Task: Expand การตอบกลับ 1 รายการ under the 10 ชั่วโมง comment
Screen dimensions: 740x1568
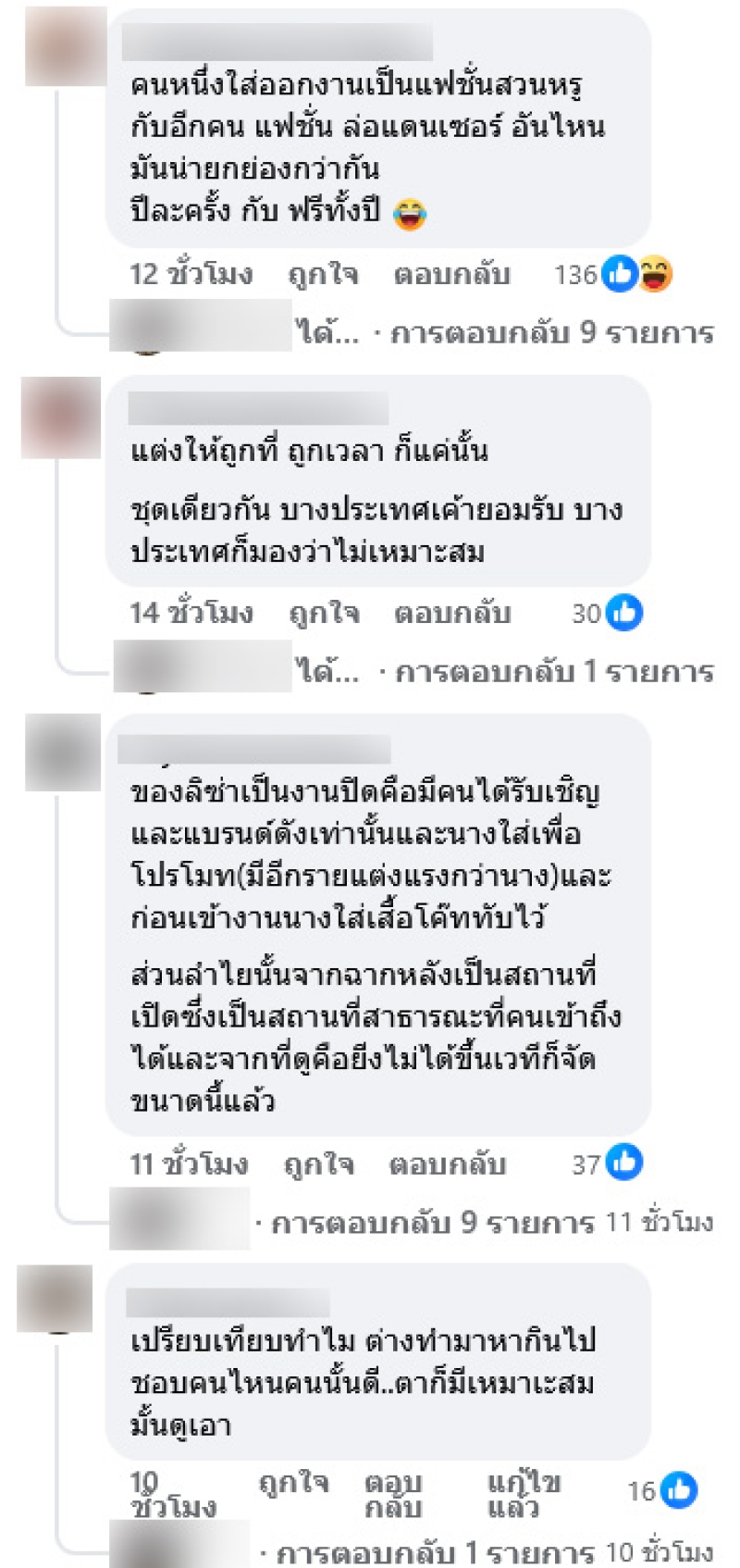Action: (x=434, y=1552)
